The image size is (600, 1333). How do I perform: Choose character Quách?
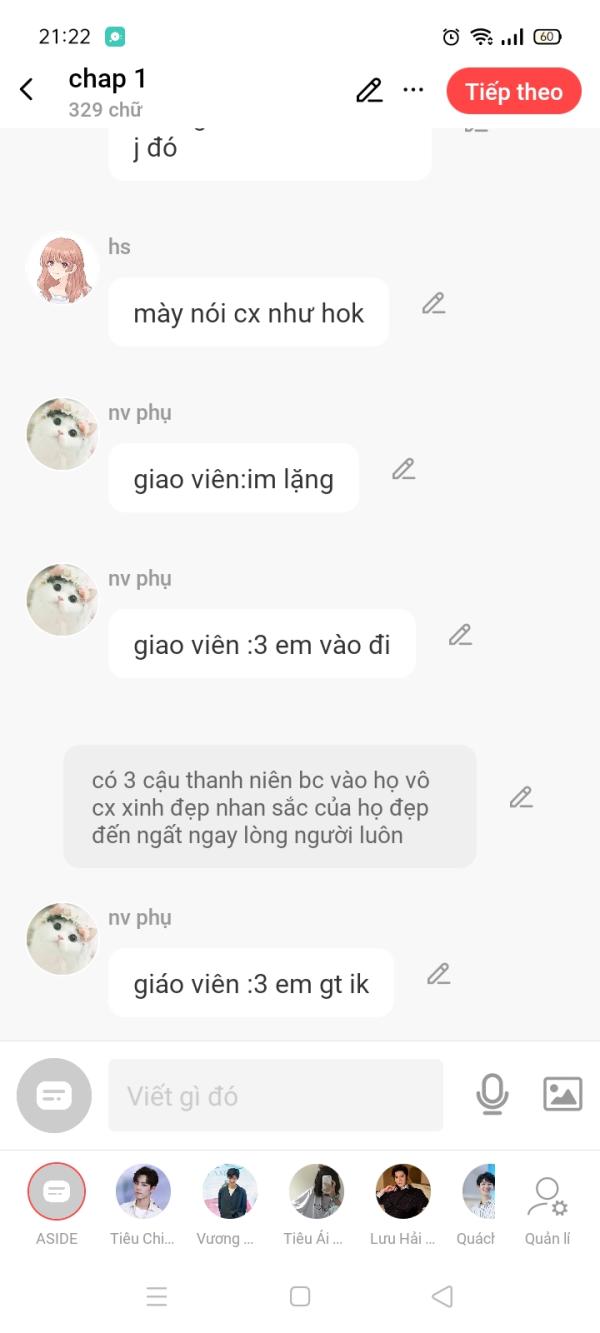point(479,1192)
